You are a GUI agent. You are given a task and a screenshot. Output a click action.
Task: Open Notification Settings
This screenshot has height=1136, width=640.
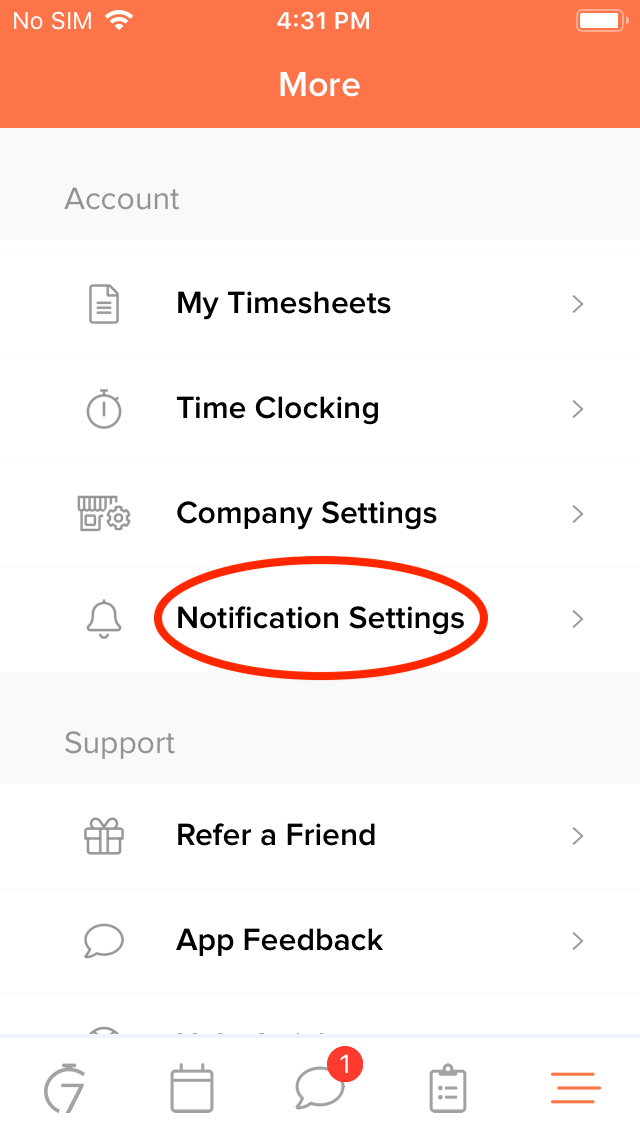pos(320,619)
